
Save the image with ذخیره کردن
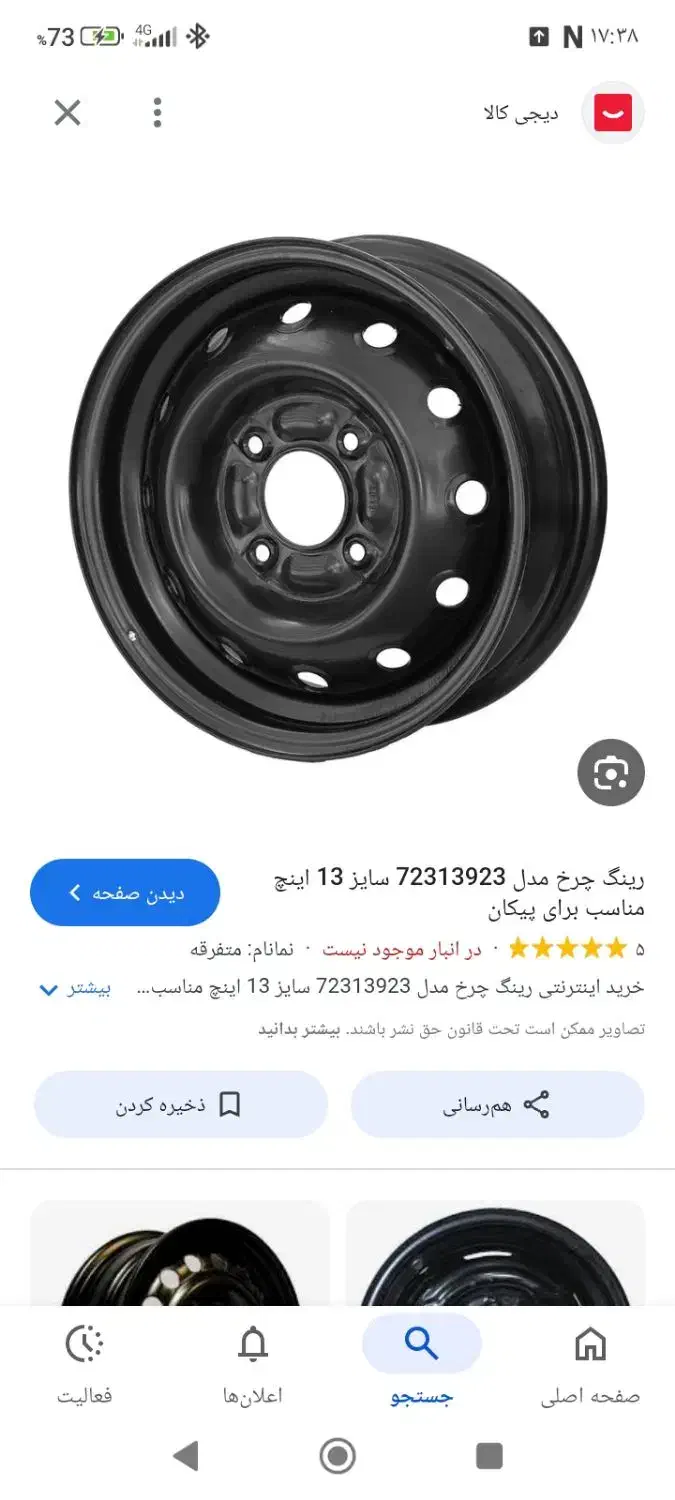point(180,1105)
